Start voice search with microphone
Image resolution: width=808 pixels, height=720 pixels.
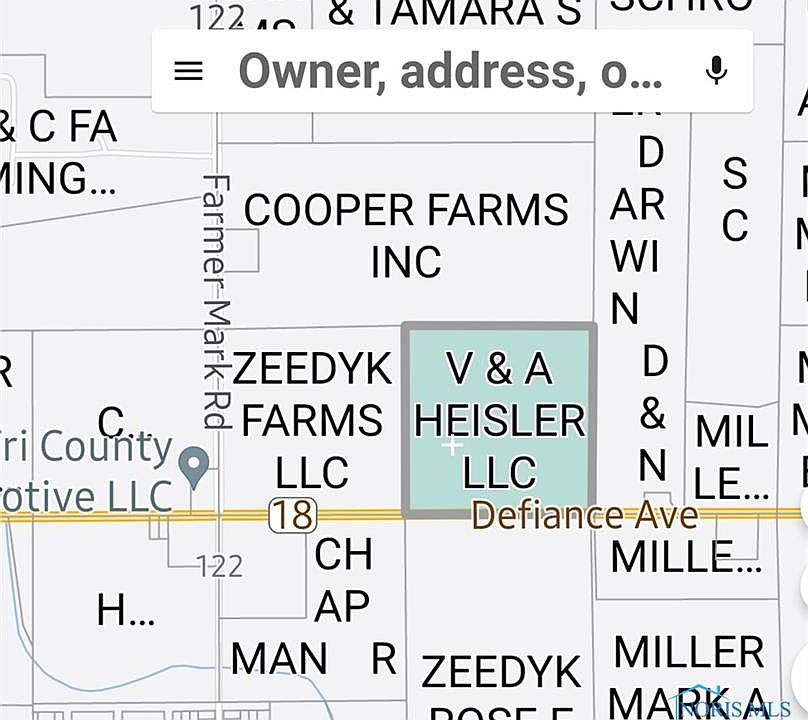[715, 70]
